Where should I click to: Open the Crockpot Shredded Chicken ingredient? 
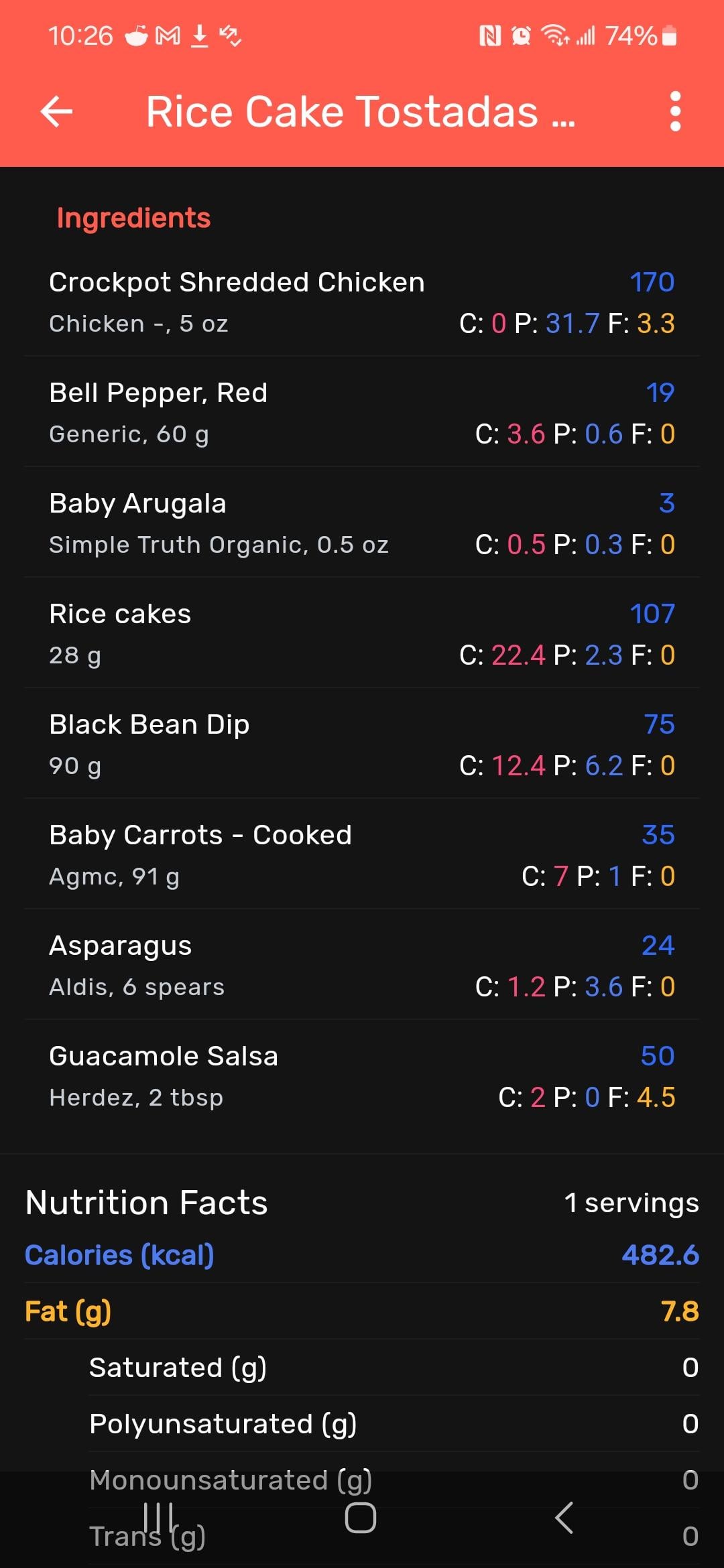point(362,302)
